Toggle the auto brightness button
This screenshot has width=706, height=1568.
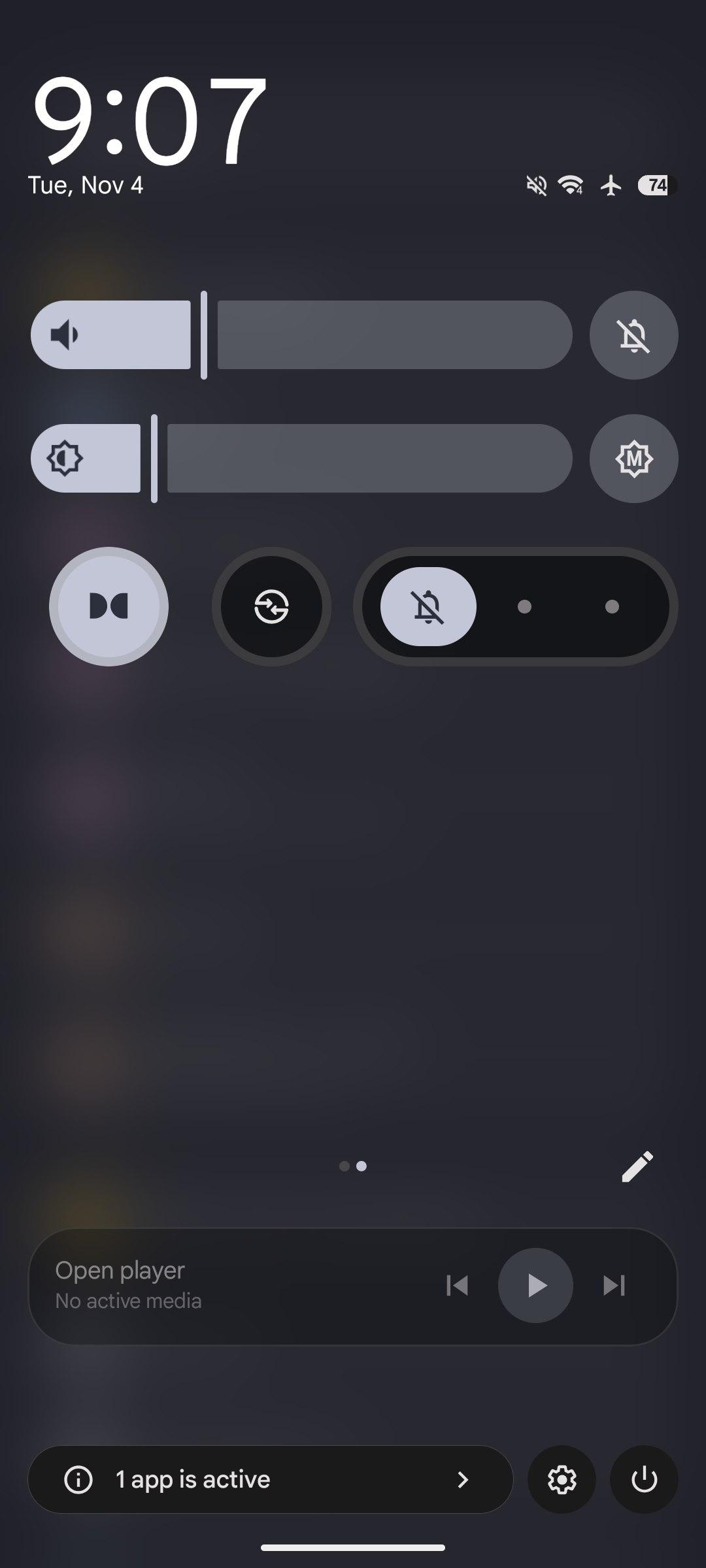(633, 459)
